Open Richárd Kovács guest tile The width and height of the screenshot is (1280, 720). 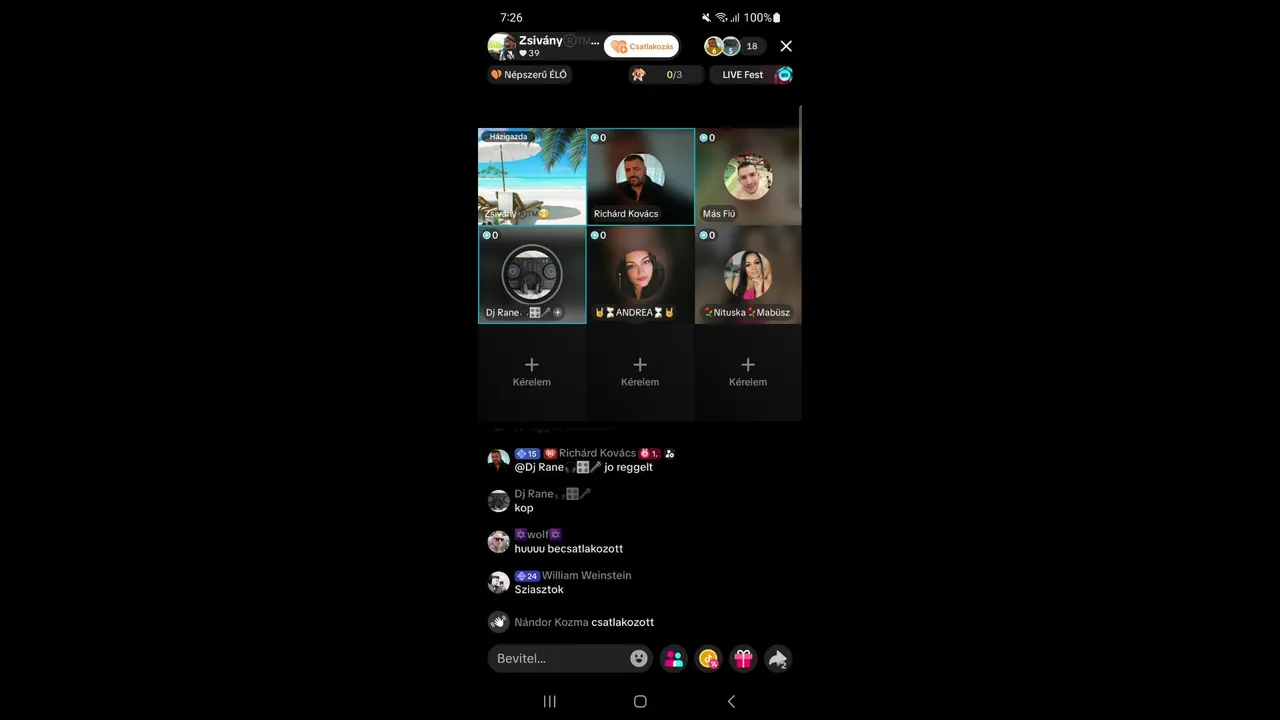[x=640, y=176]
